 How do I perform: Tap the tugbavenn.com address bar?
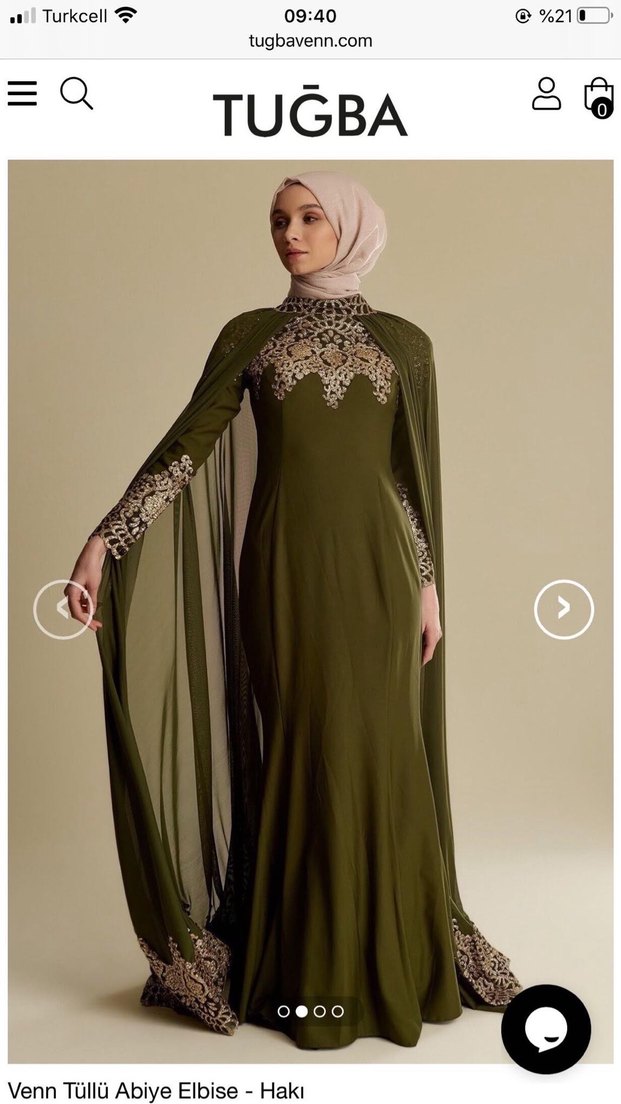click(310, 41)
